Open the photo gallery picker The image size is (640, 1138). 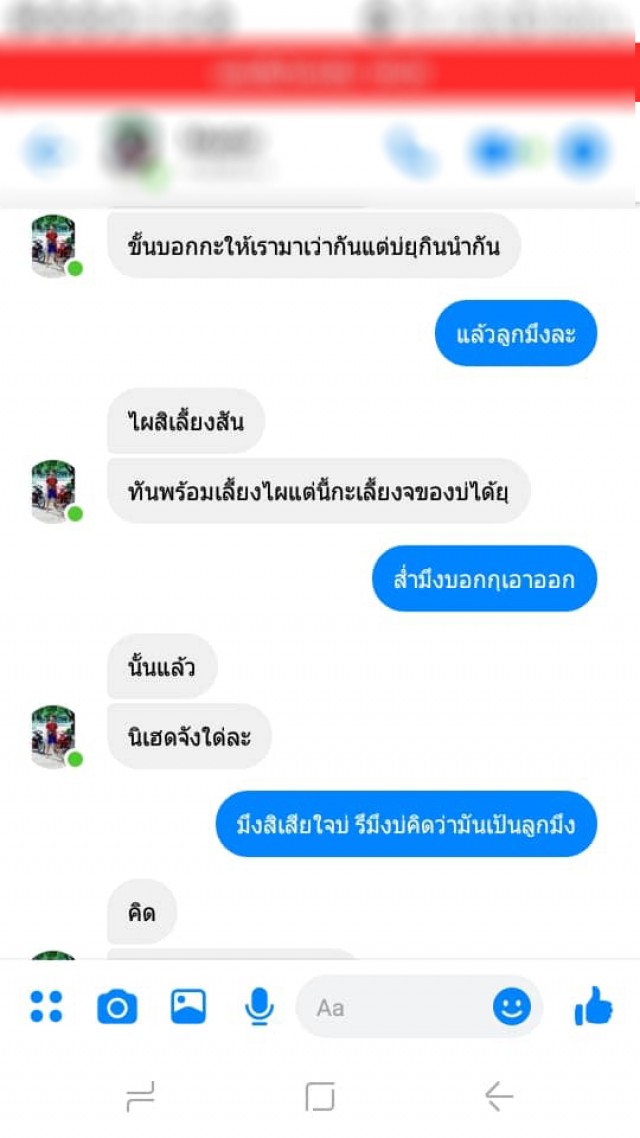pyautogui.click(x=188, y=1006)
